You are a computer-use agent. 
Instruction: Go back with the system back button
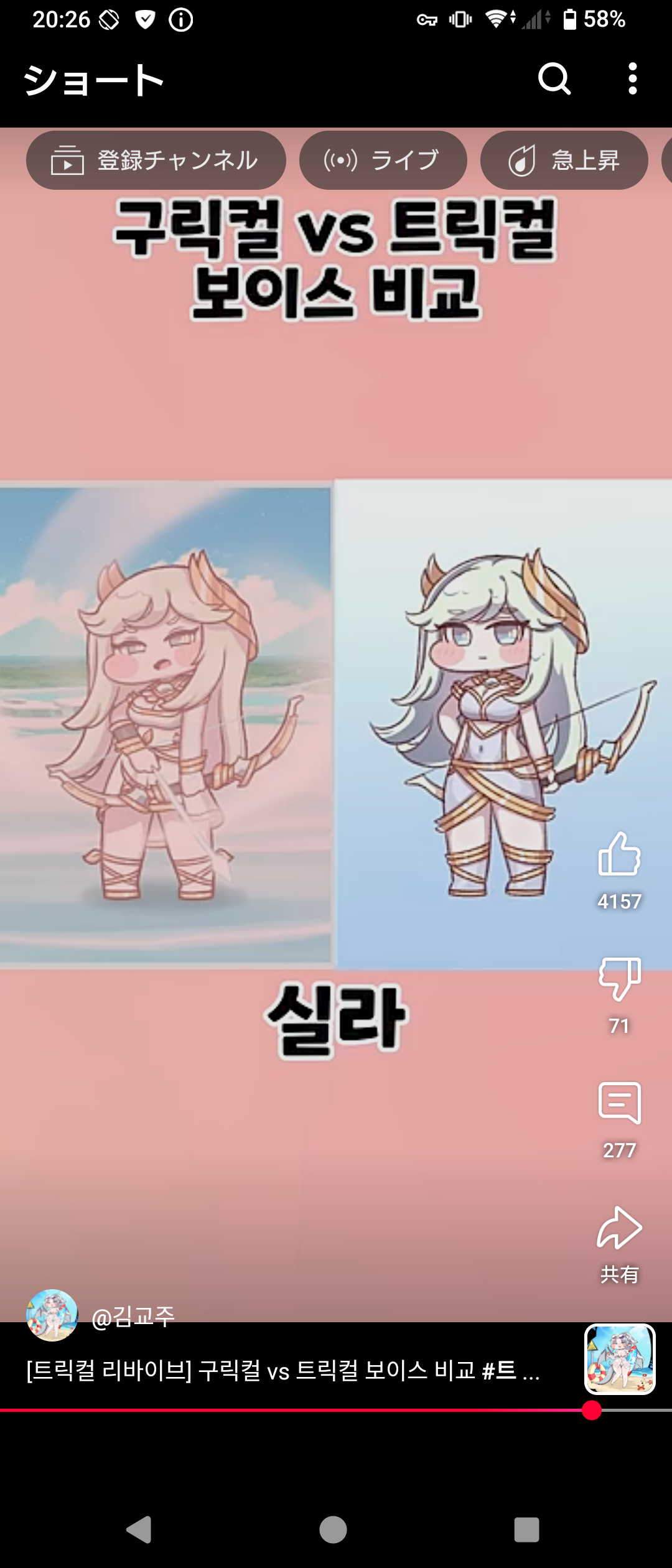pyautogui.click(x=140, y=1529)
